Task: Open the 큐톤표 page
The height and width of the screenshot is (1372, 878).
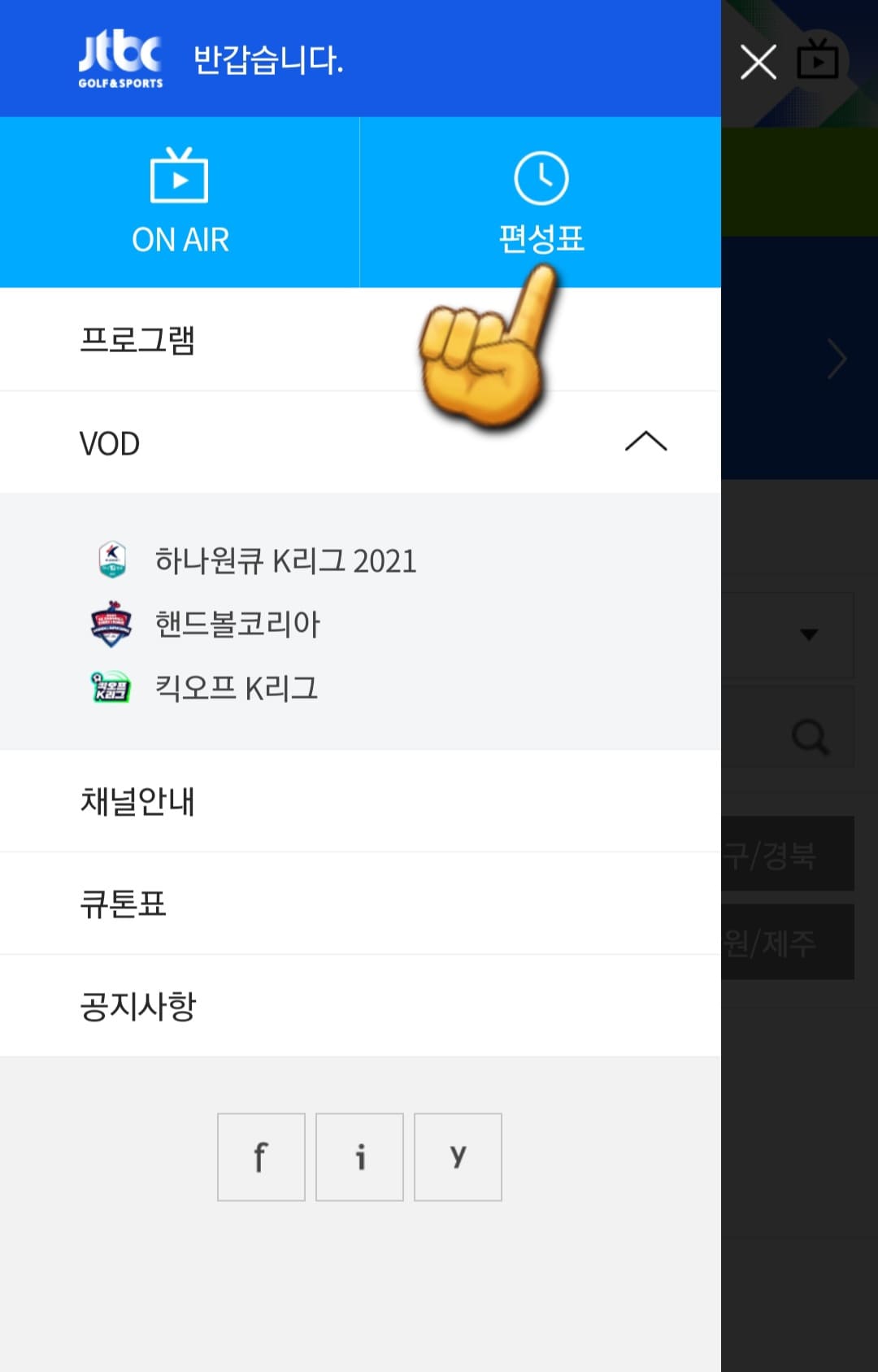Action: (124, 904)
